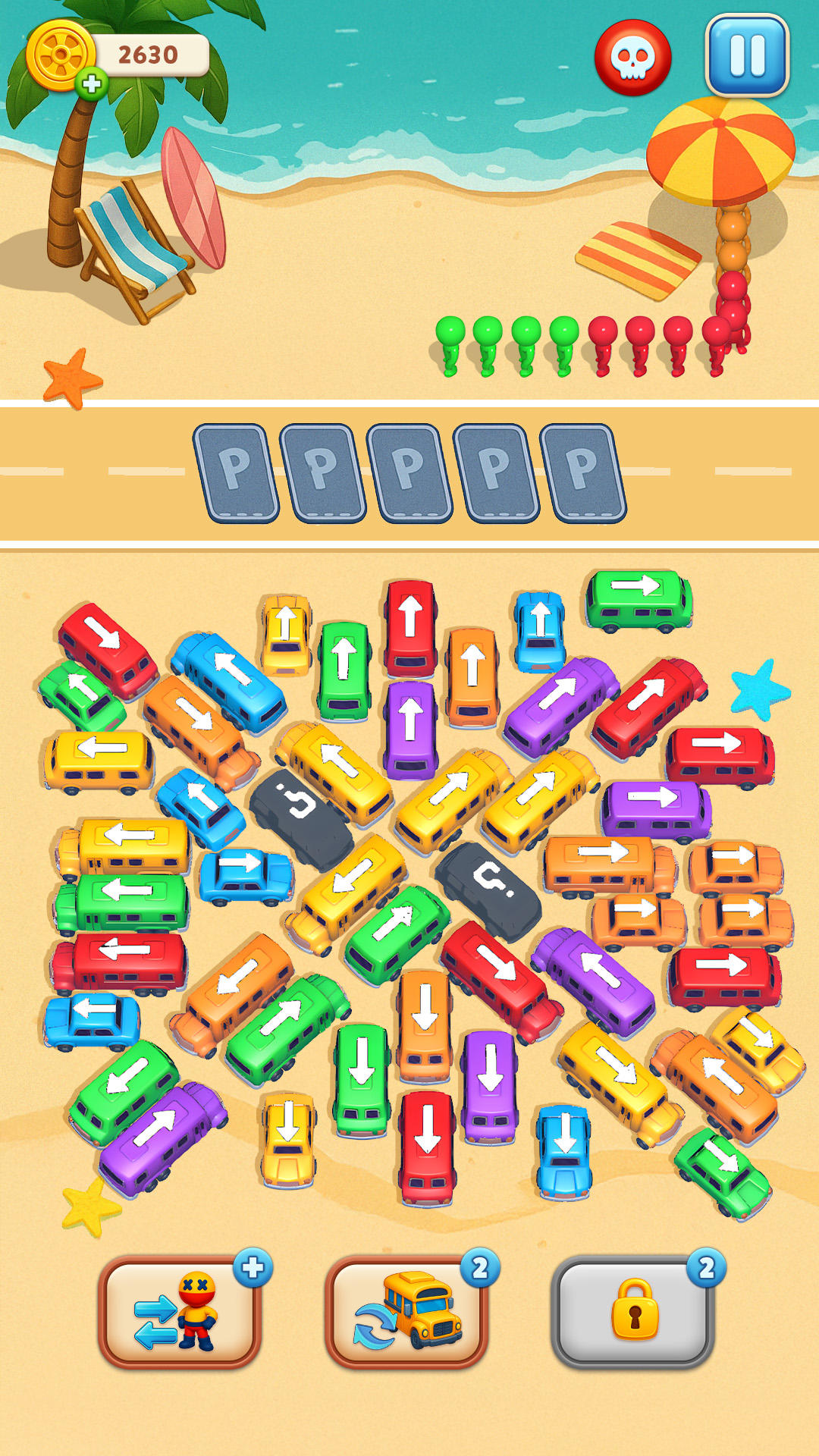Move the purple van pointing down
This screenshot has height=1456, width=819.
click(491, 1084)
